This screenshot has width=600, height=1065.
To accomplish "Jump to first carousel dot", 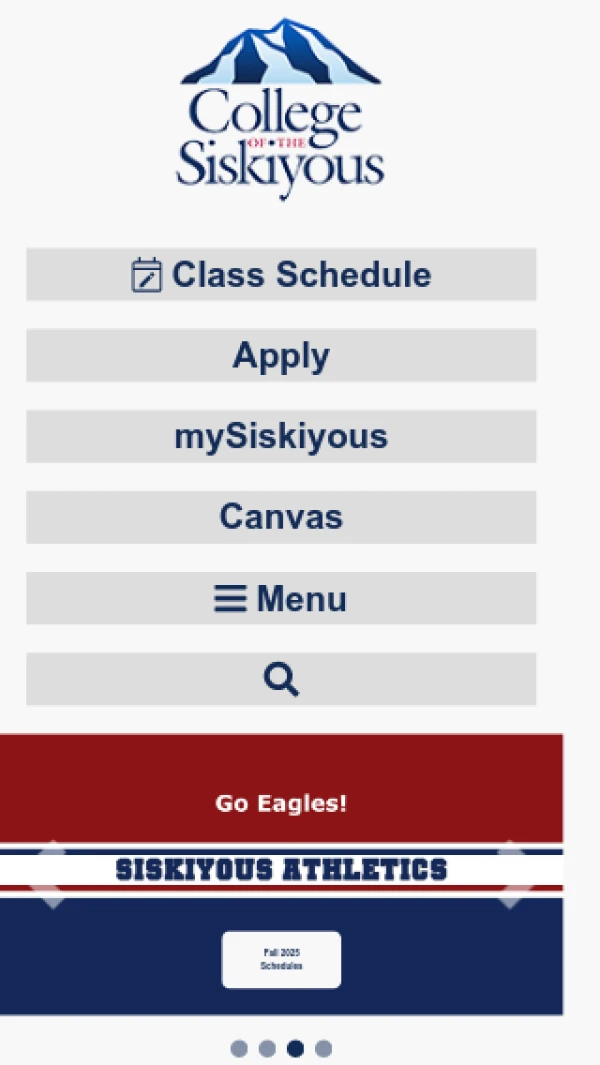I will (x=239, y=1049).
